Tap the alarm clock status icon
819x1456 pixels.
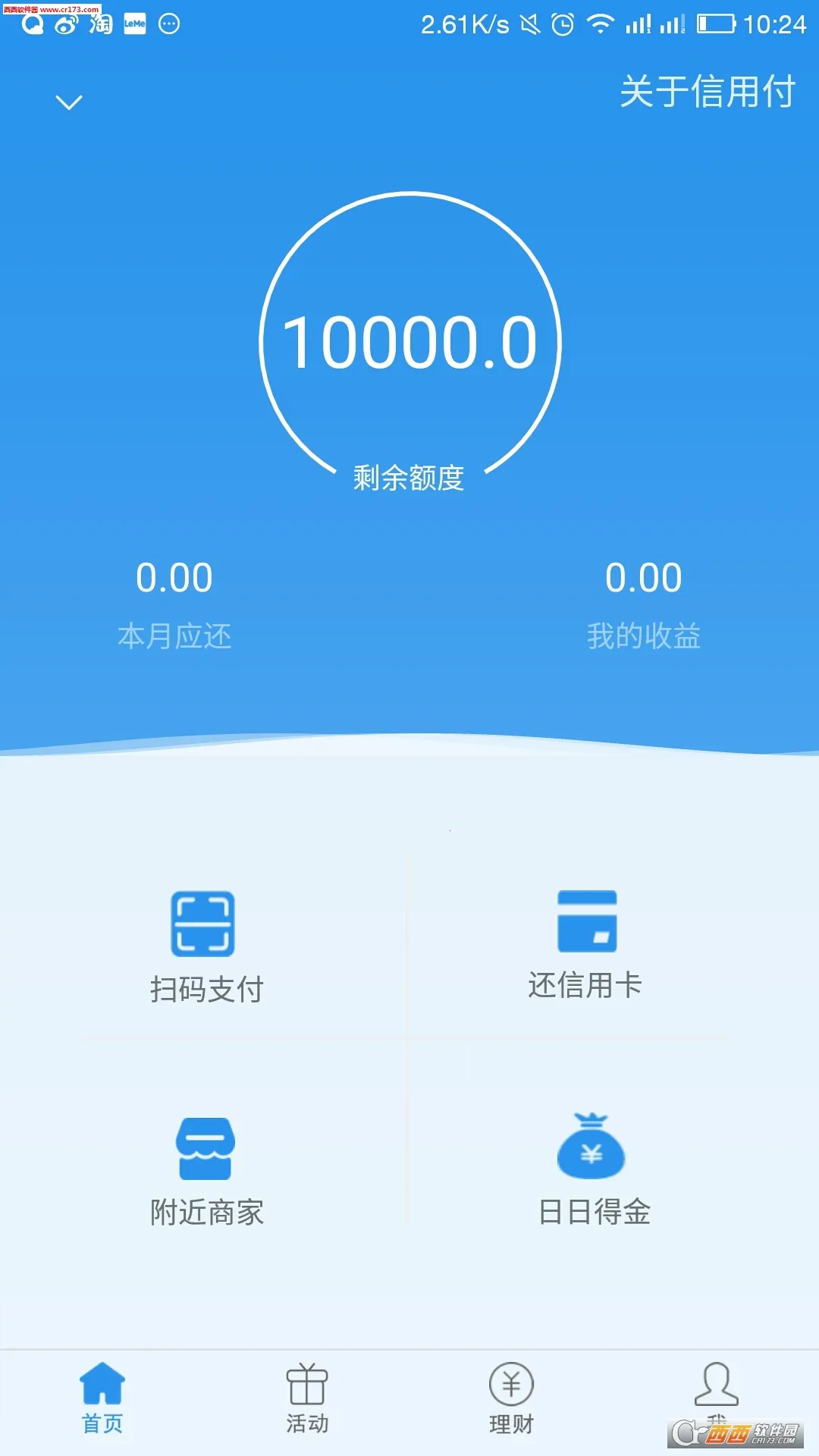(564, 23)
